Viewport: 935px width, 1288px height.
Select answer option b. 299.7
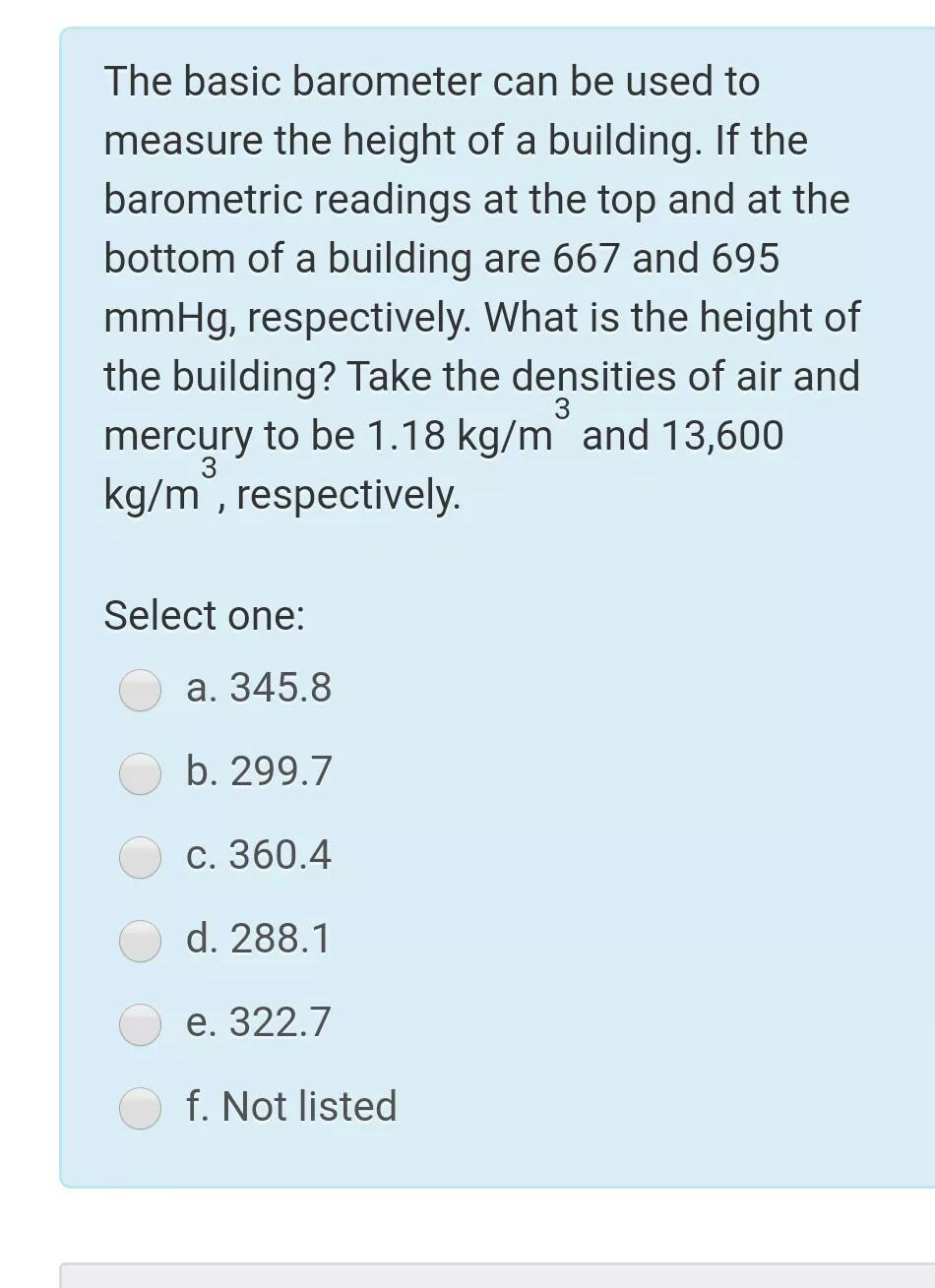pos(260,773)
